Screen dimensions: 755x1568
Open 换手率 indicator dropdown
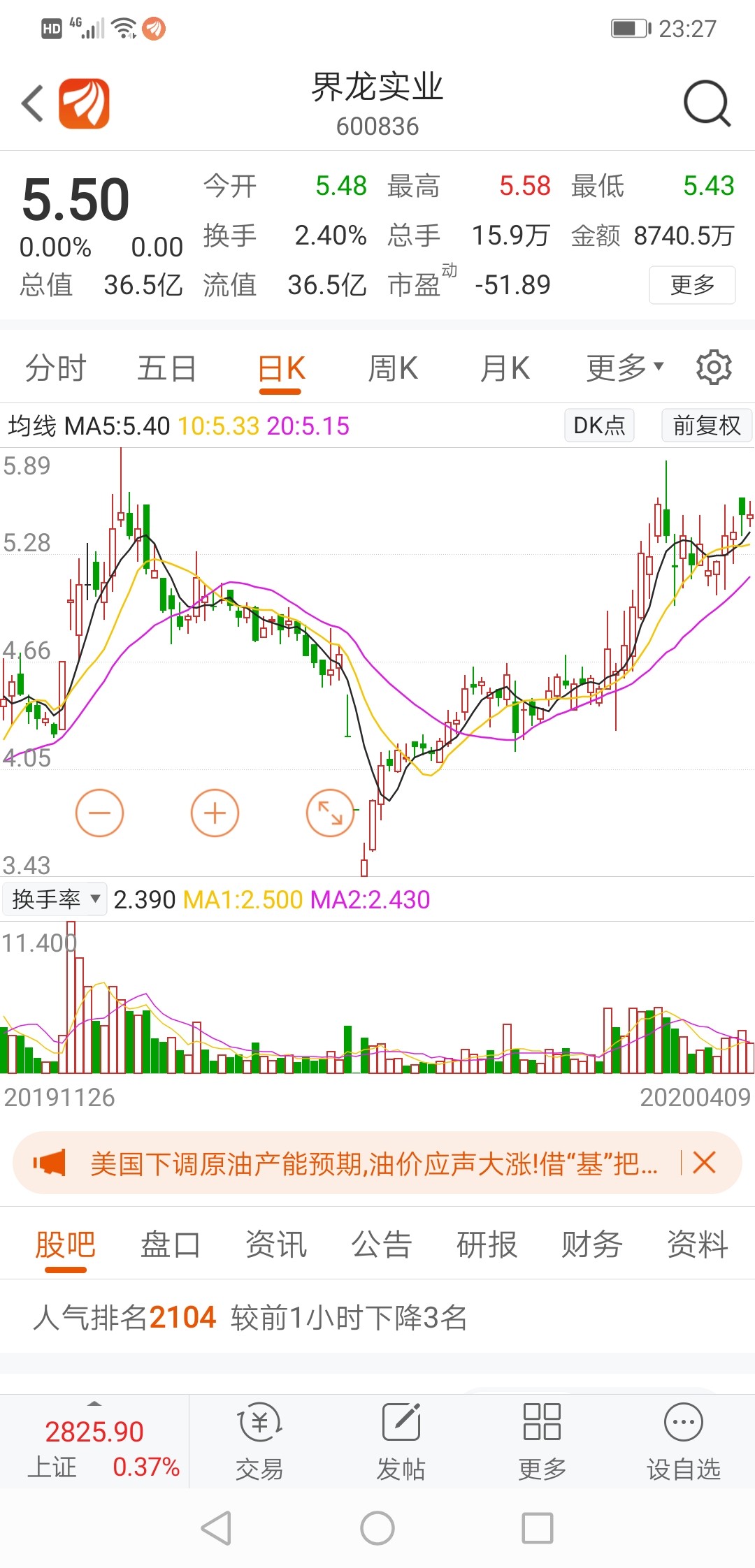[x=55, y=899]
